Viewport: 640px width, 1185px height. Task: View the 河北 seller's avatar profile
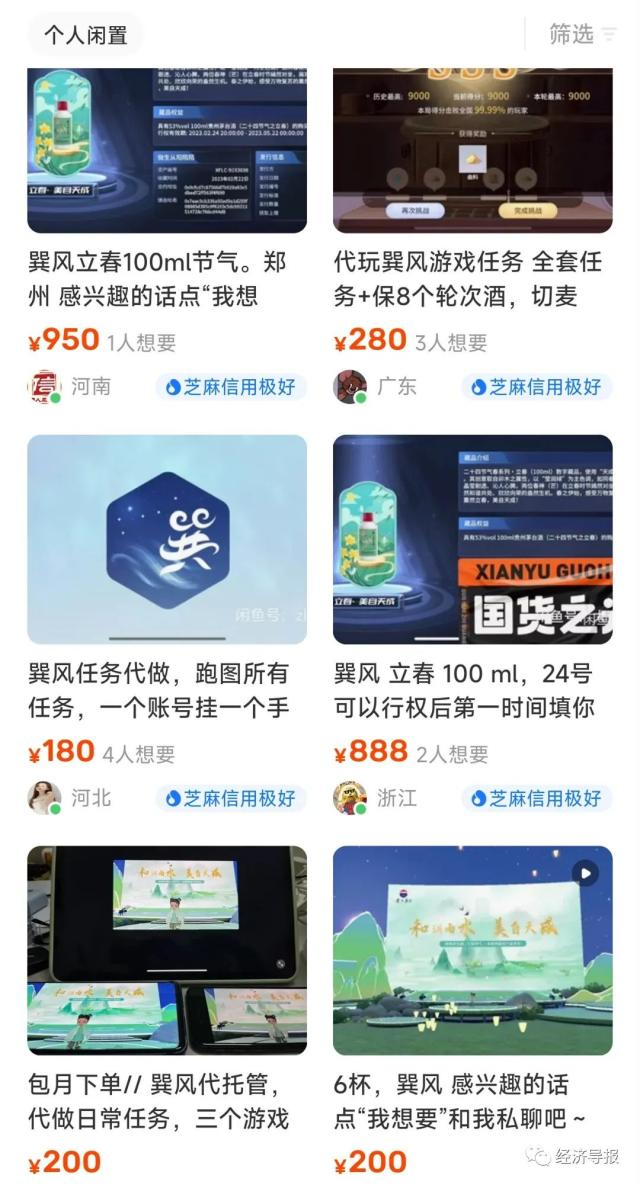(x=44, y=797)
